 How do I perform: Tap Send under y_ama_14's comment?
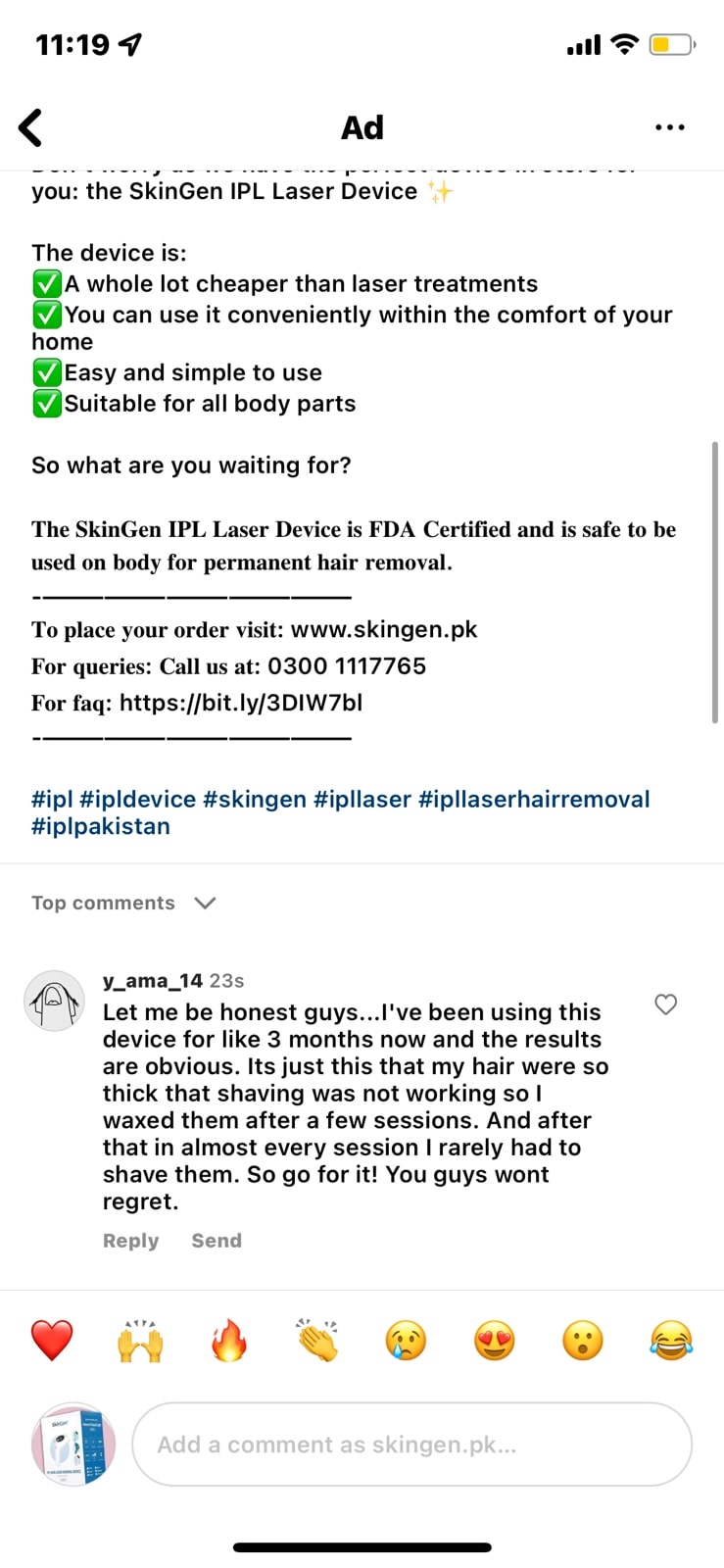(217, 1241)
